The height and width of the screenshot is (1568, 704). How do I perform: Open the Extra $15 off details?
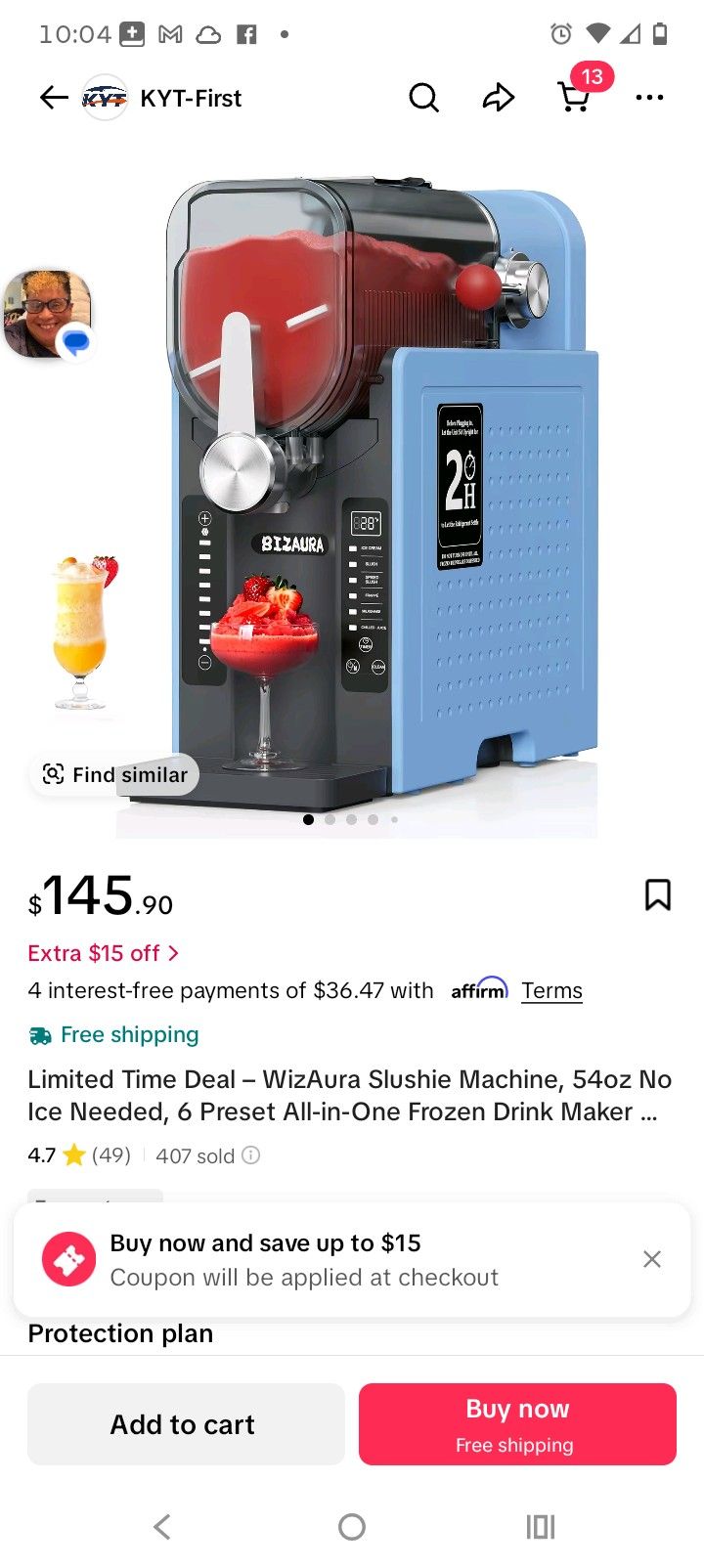coord(104,953)
